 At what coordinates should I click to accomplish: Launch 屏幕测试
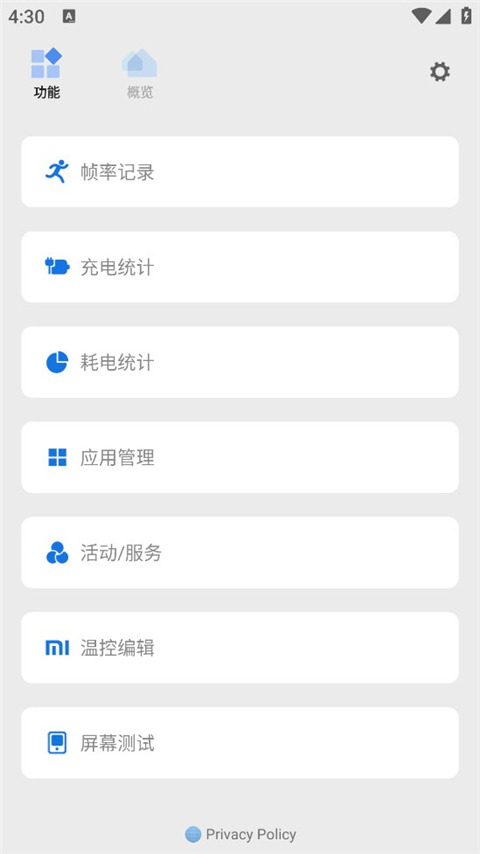240,743
